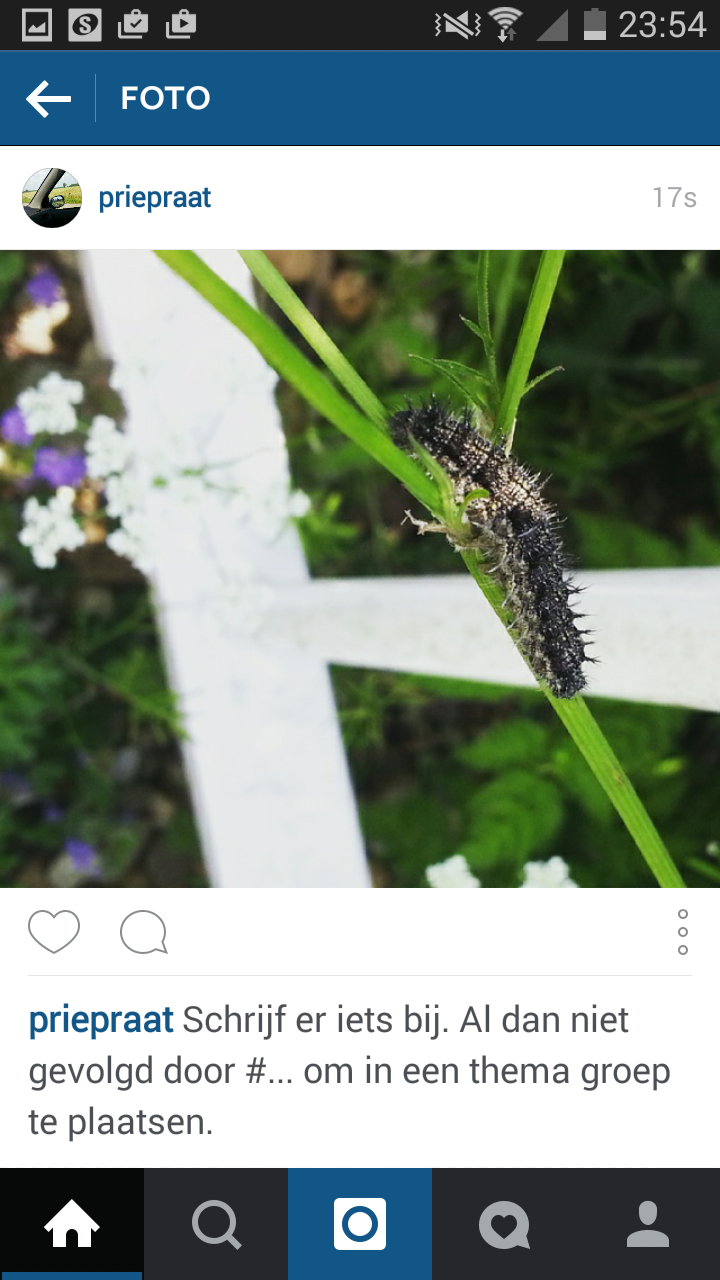Viewport: 720px width, 1280px height.
Task: Go to your profile tab
Action: tap(648, 1224)
